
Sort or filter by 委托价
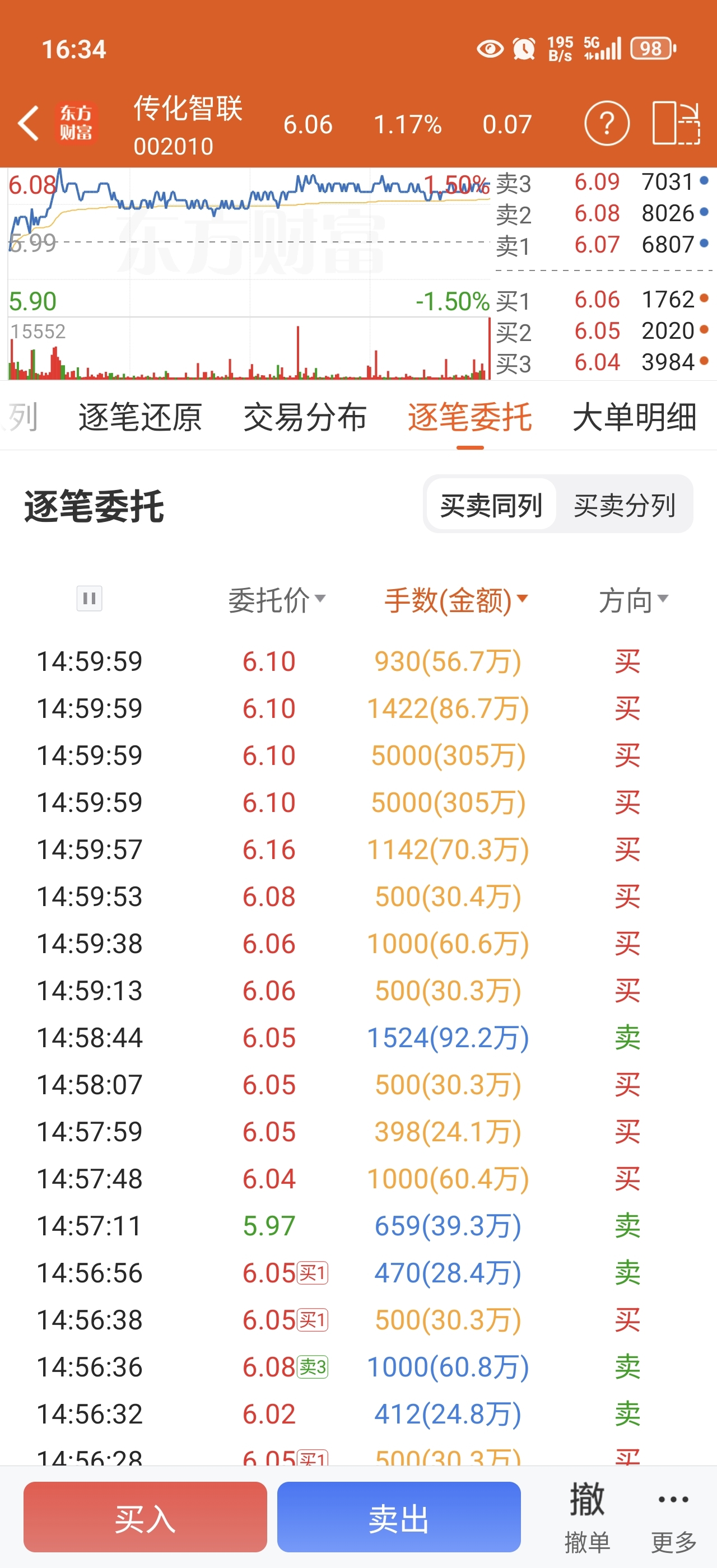(277, 601)
